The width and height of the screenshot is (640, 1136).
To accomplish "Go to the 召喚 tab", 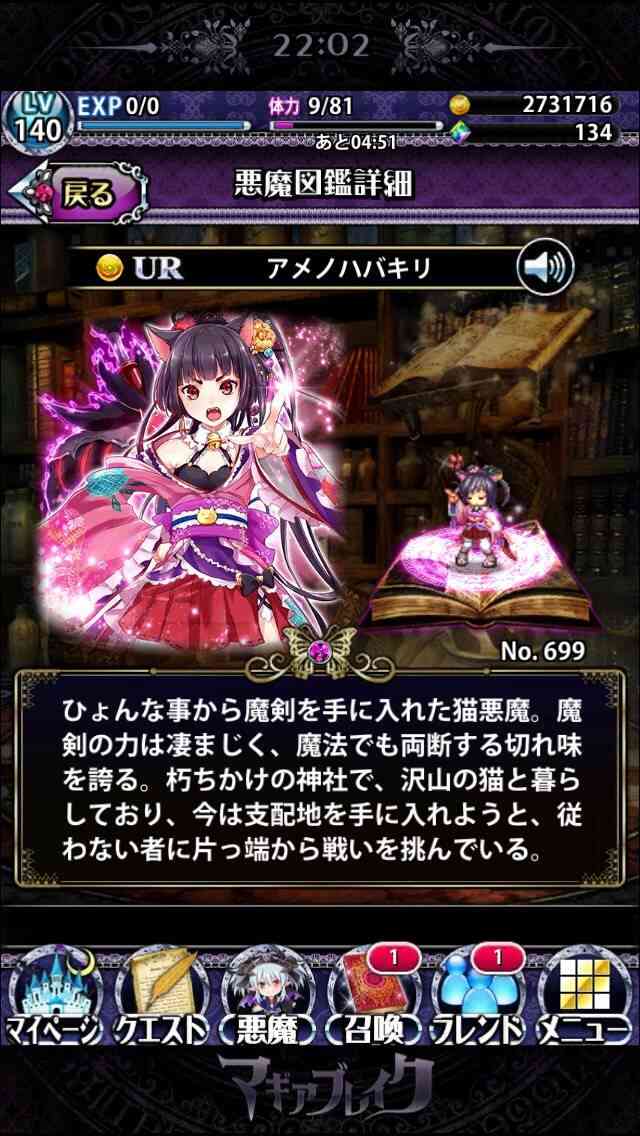I will pos(374,995).
